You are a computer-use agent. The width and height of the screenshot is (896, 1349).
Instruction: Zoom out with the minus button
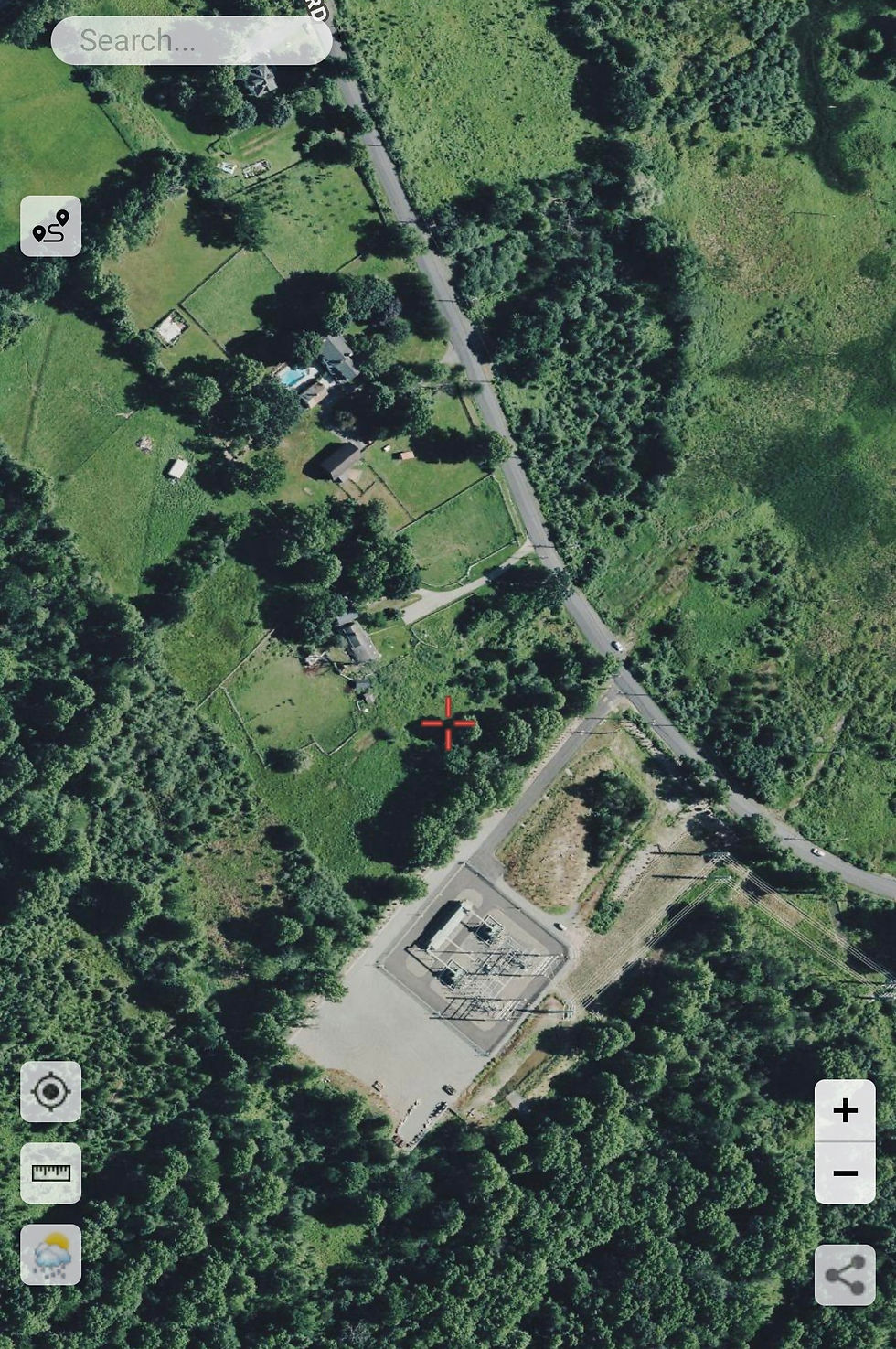[845, 1172]
